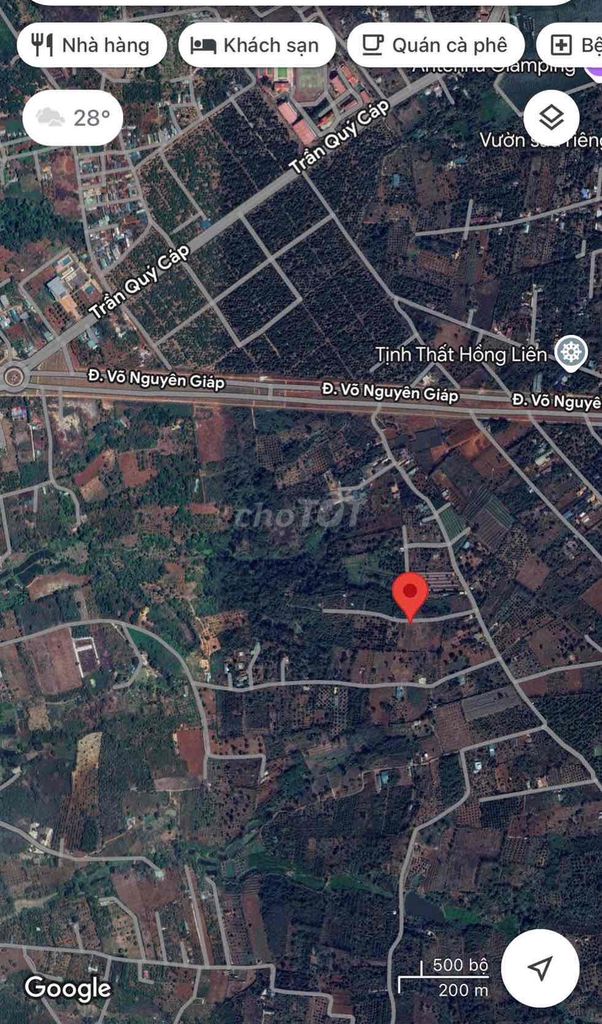Open the map layers button
Screen dimensions: 602x1024
tap(551, 118)
